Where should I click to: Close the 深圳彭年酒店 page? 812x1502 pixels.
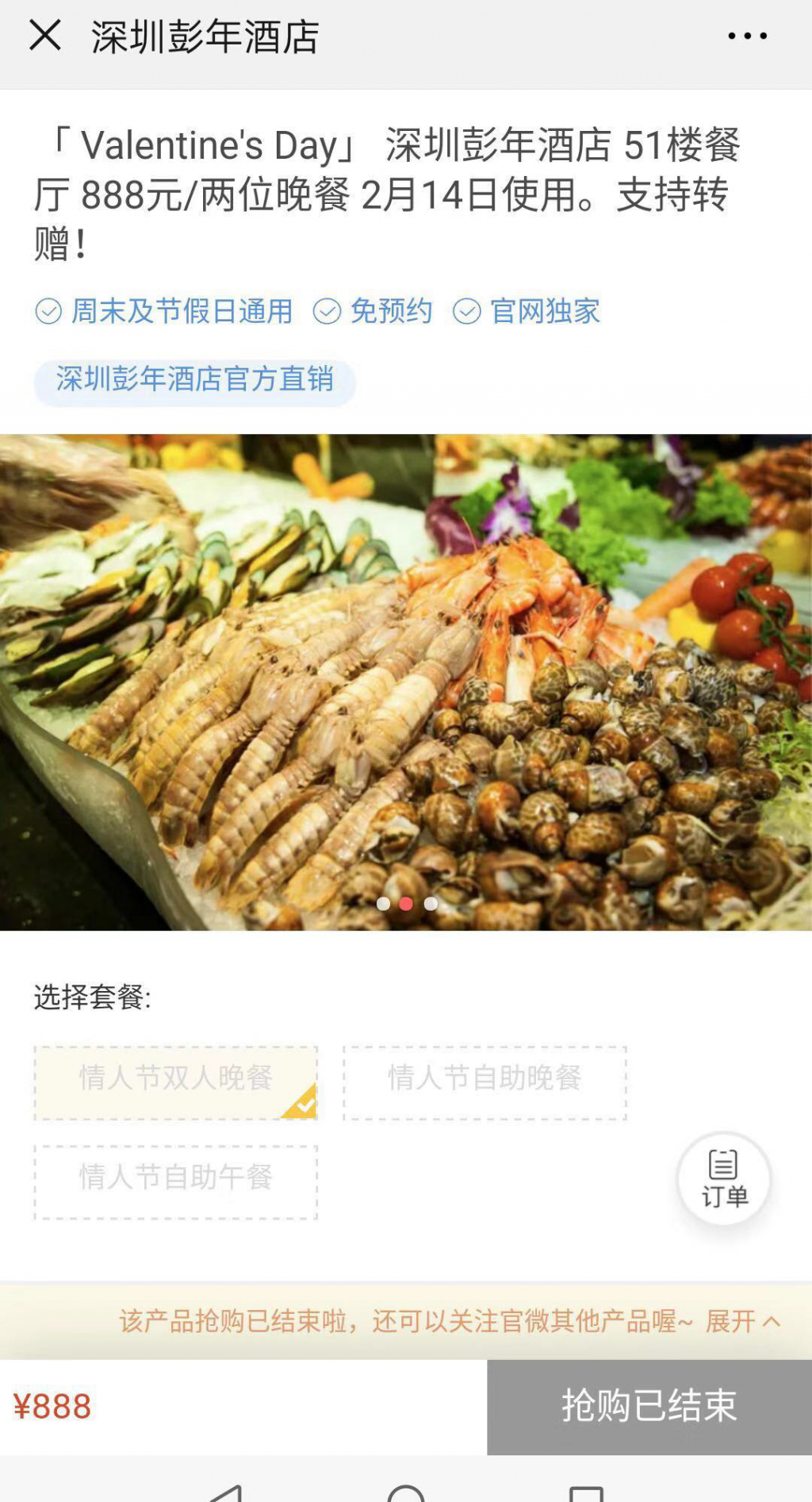45,36
